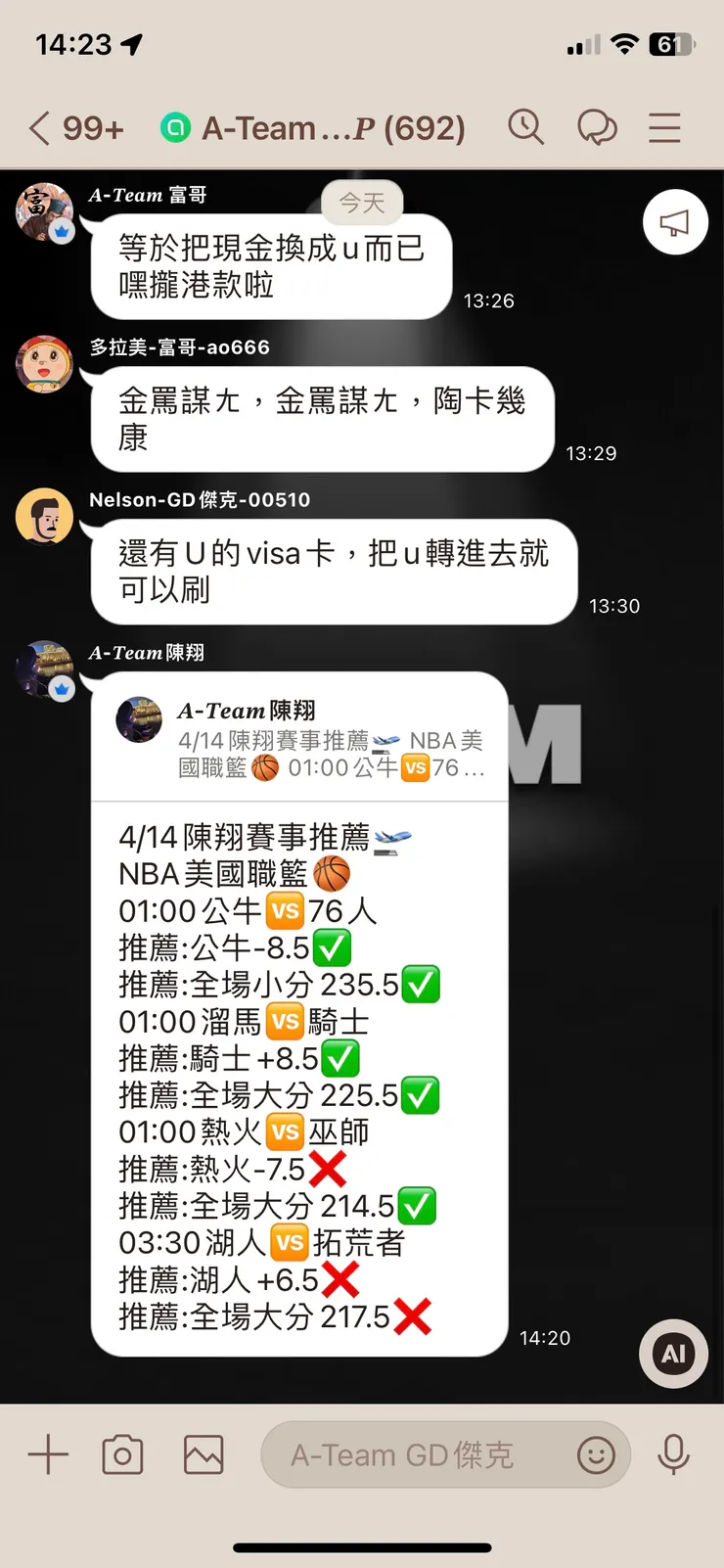Open the camera to take a photo
This screenshot has height=1568, width=724.
121,1454
